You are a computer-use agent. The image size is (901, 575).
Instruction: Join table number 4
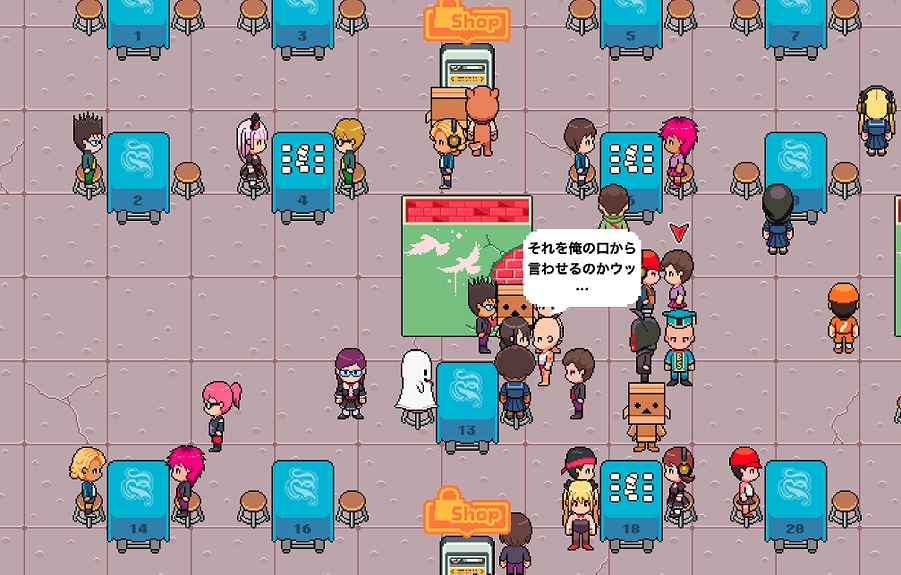303,177
